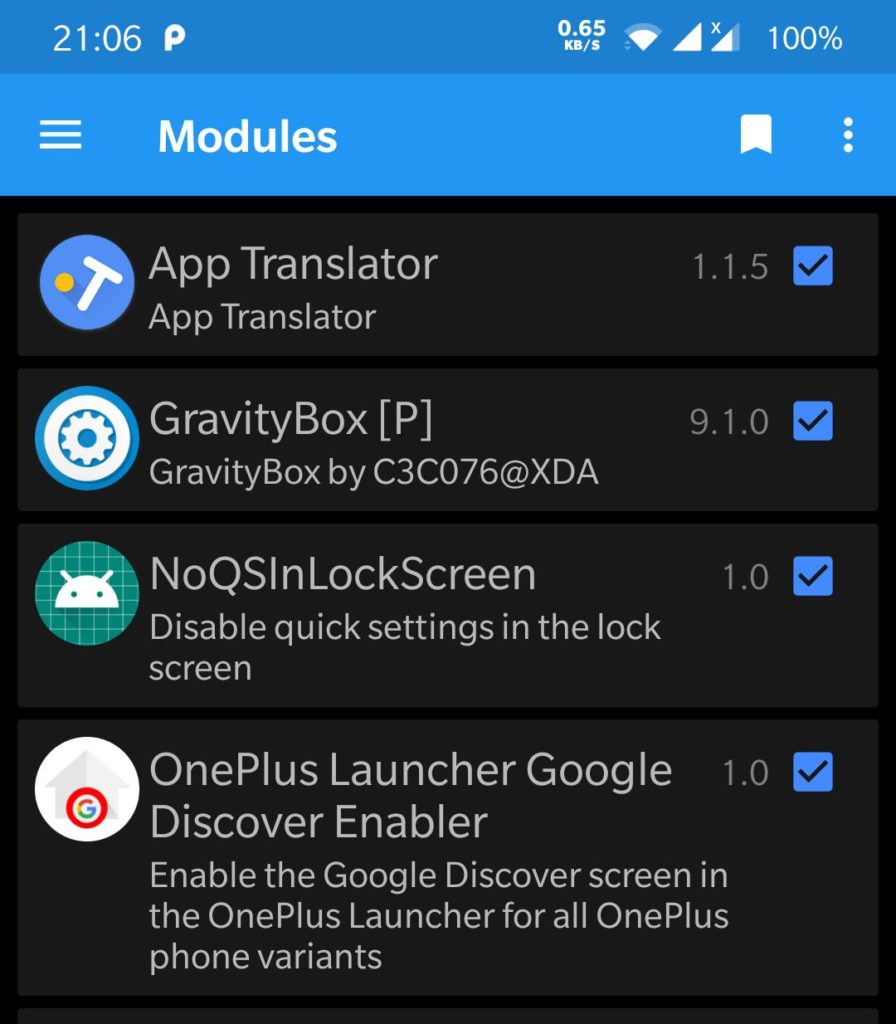Disable the App Translator module checkbox
The width and height of the screenshot is (896, 1024).
813,266
